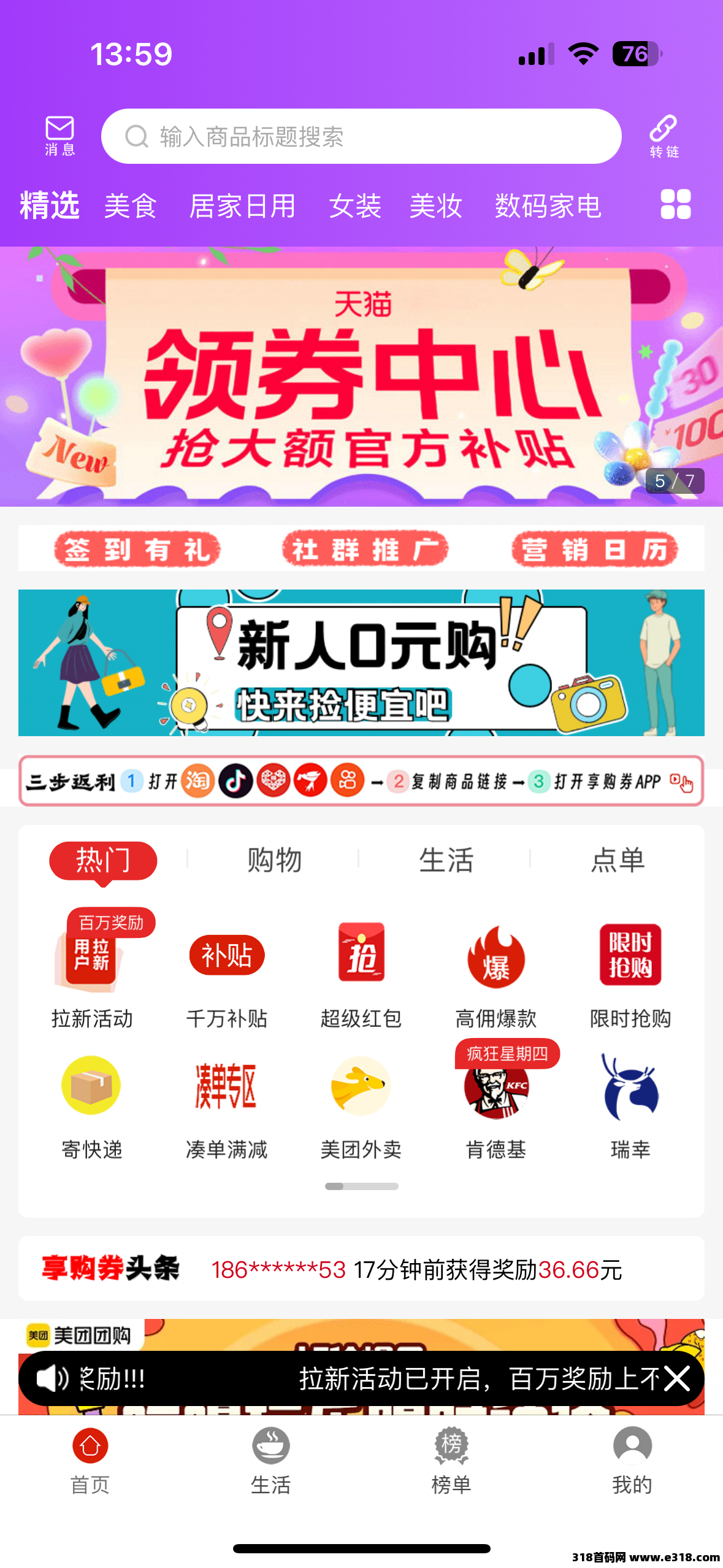Select the 购物 section tab

tap(274, 859)
